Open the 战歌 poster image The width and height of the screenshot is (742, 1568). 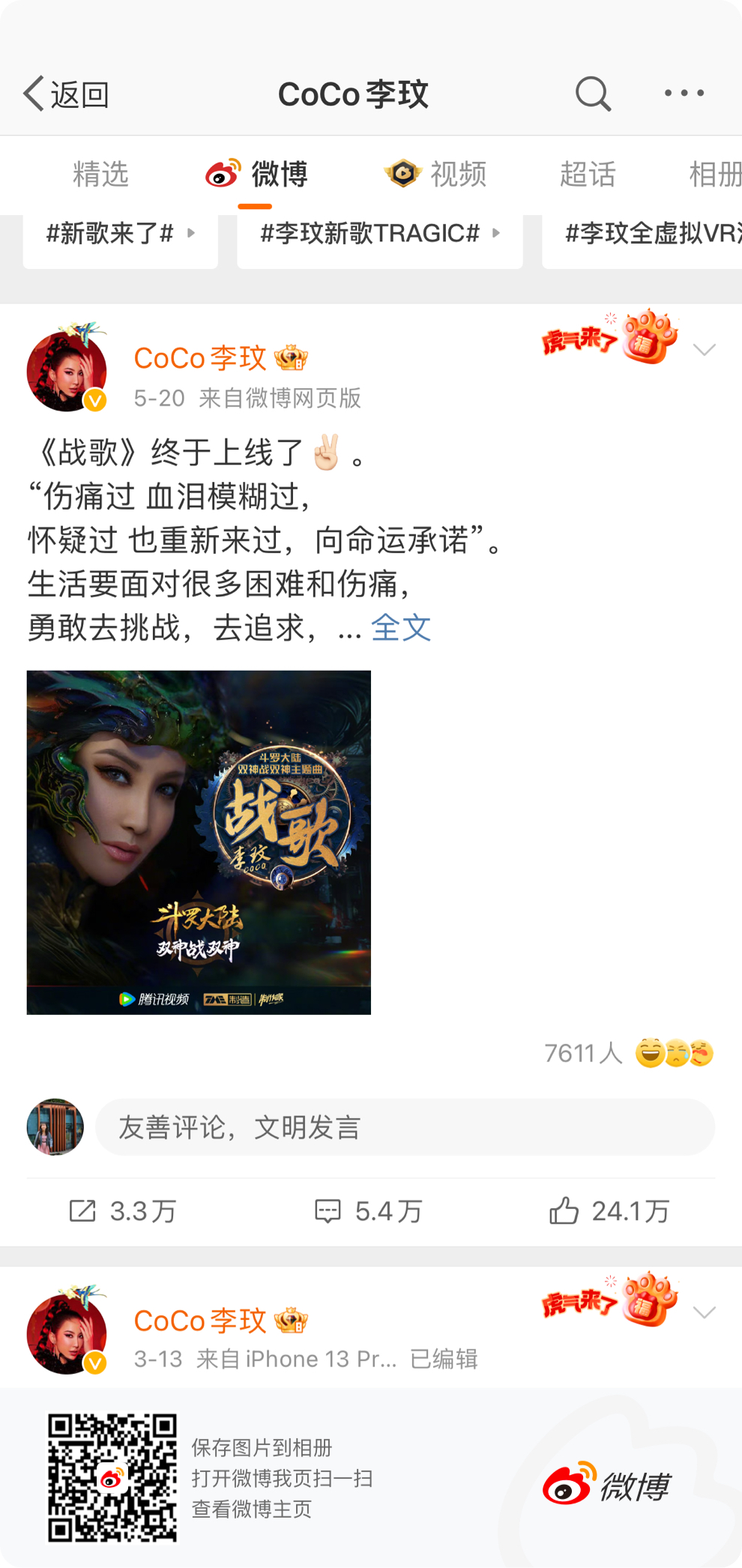(x=199, y=842)
